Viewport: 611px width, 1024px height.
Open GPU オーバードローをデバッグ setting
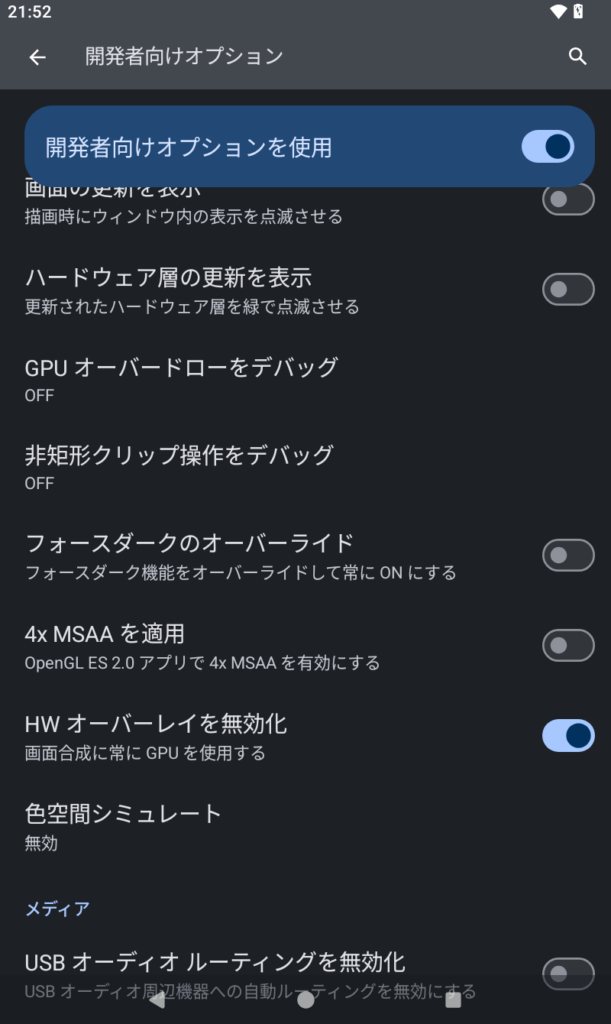tap(180, 379)
